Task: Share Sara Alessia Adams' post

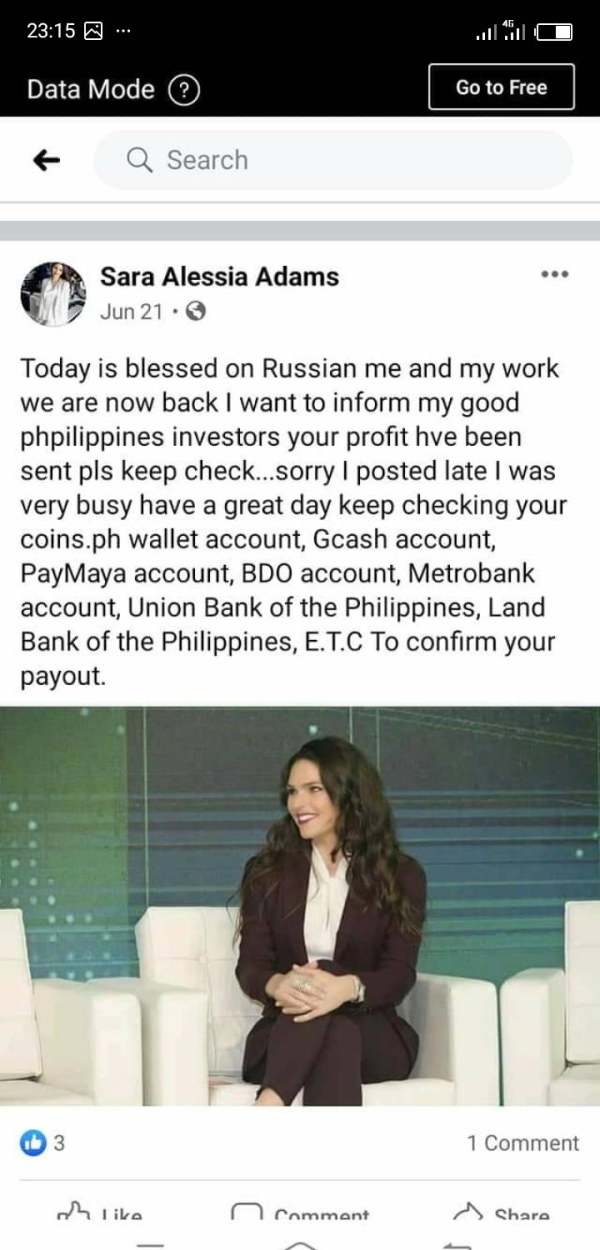Action: pos(502,1214)
